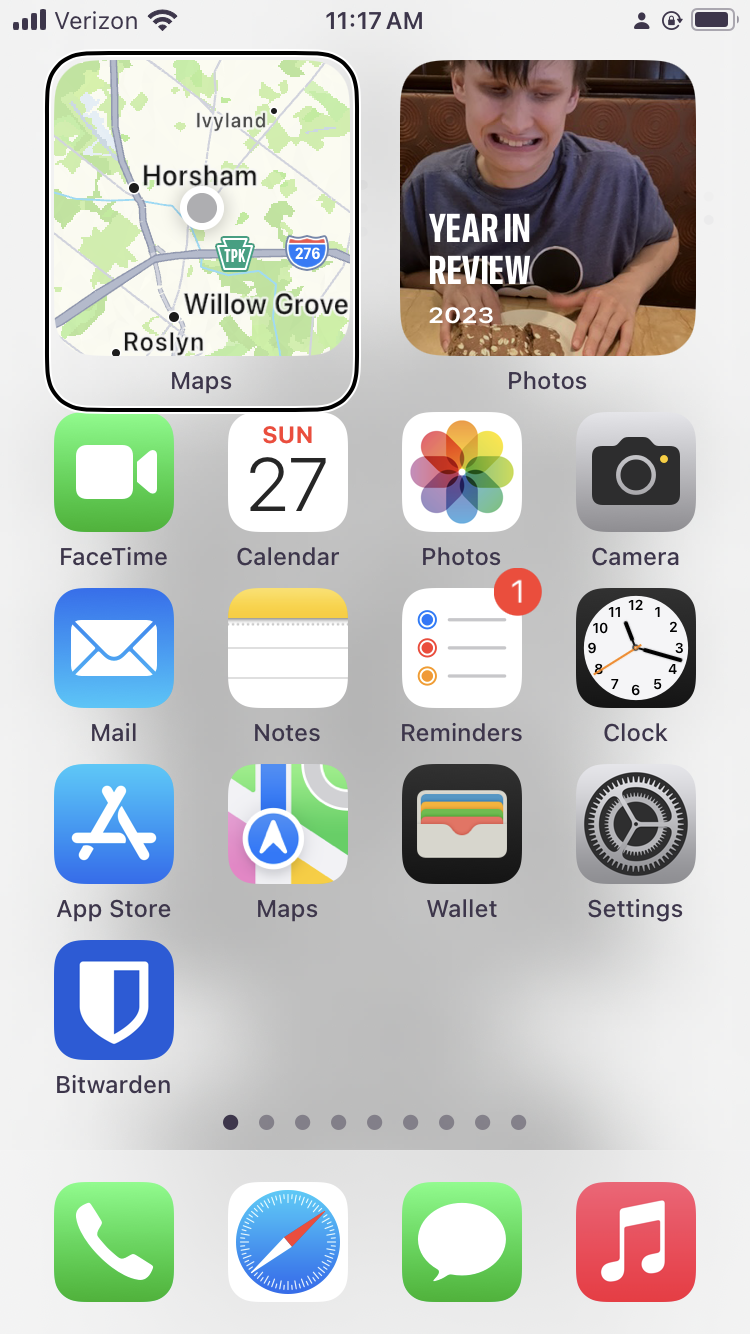Screen dimensions: 750x1334
Task: Open the Music app in the dock
Action: 636,1242
